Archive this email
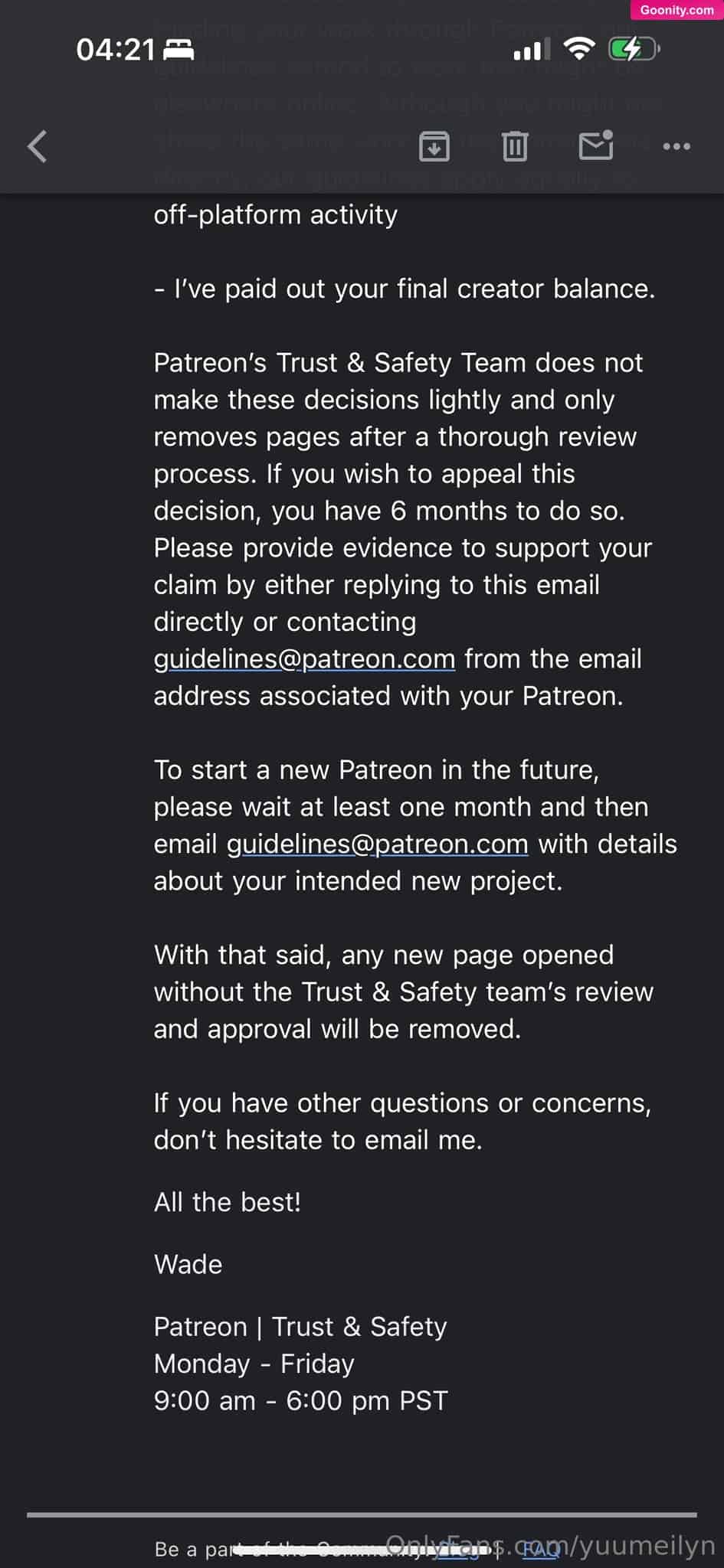The width and height of the screenshot is (724, 1568). pyautogui.click(x=434, y=146)
